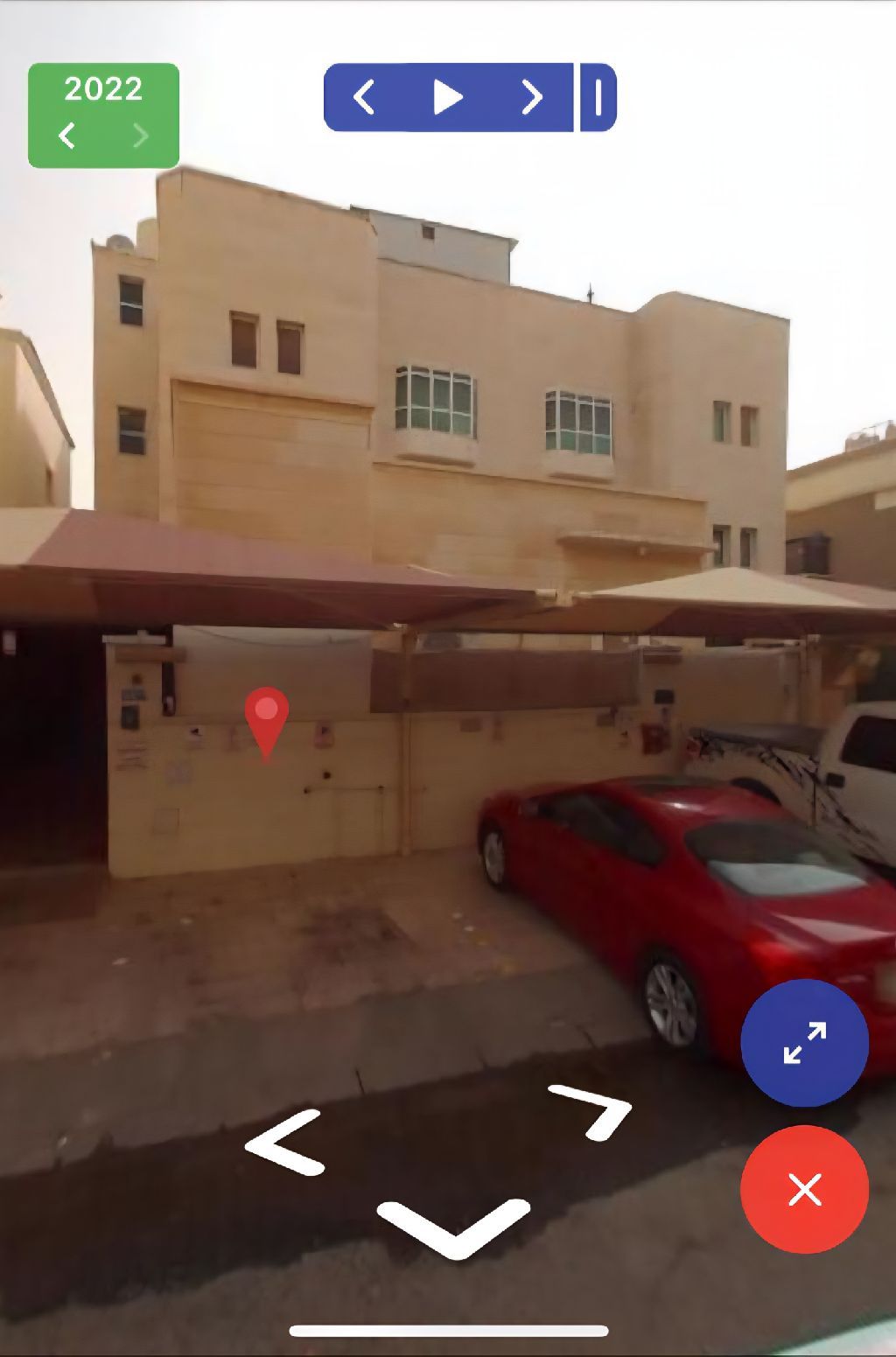The image size is (896, 1357).
Task: Tap the red location pin on the wall
Action: click(266, 719)
